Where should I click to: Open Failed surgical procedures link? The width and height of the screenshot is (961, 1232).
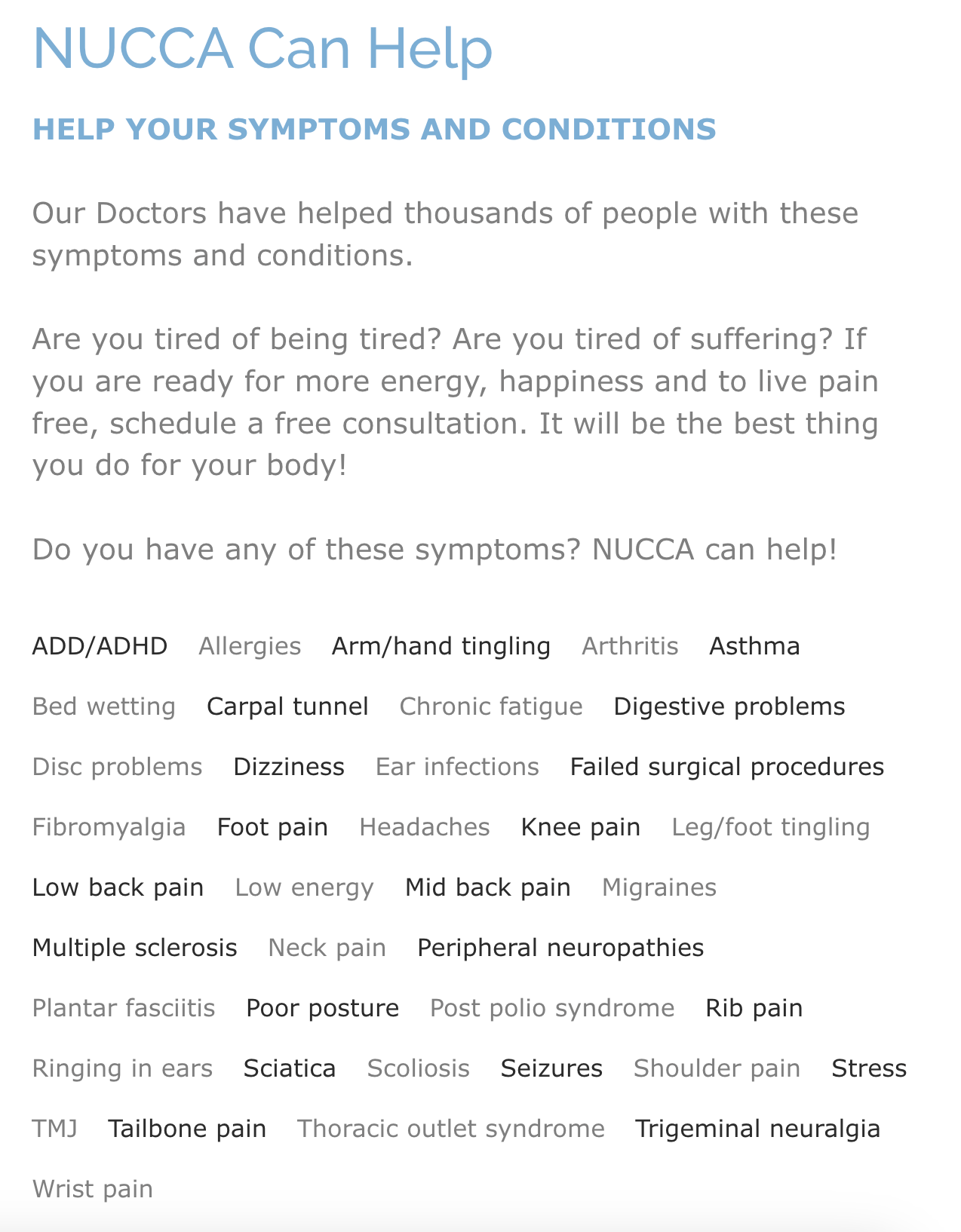(x=726, y=767)
